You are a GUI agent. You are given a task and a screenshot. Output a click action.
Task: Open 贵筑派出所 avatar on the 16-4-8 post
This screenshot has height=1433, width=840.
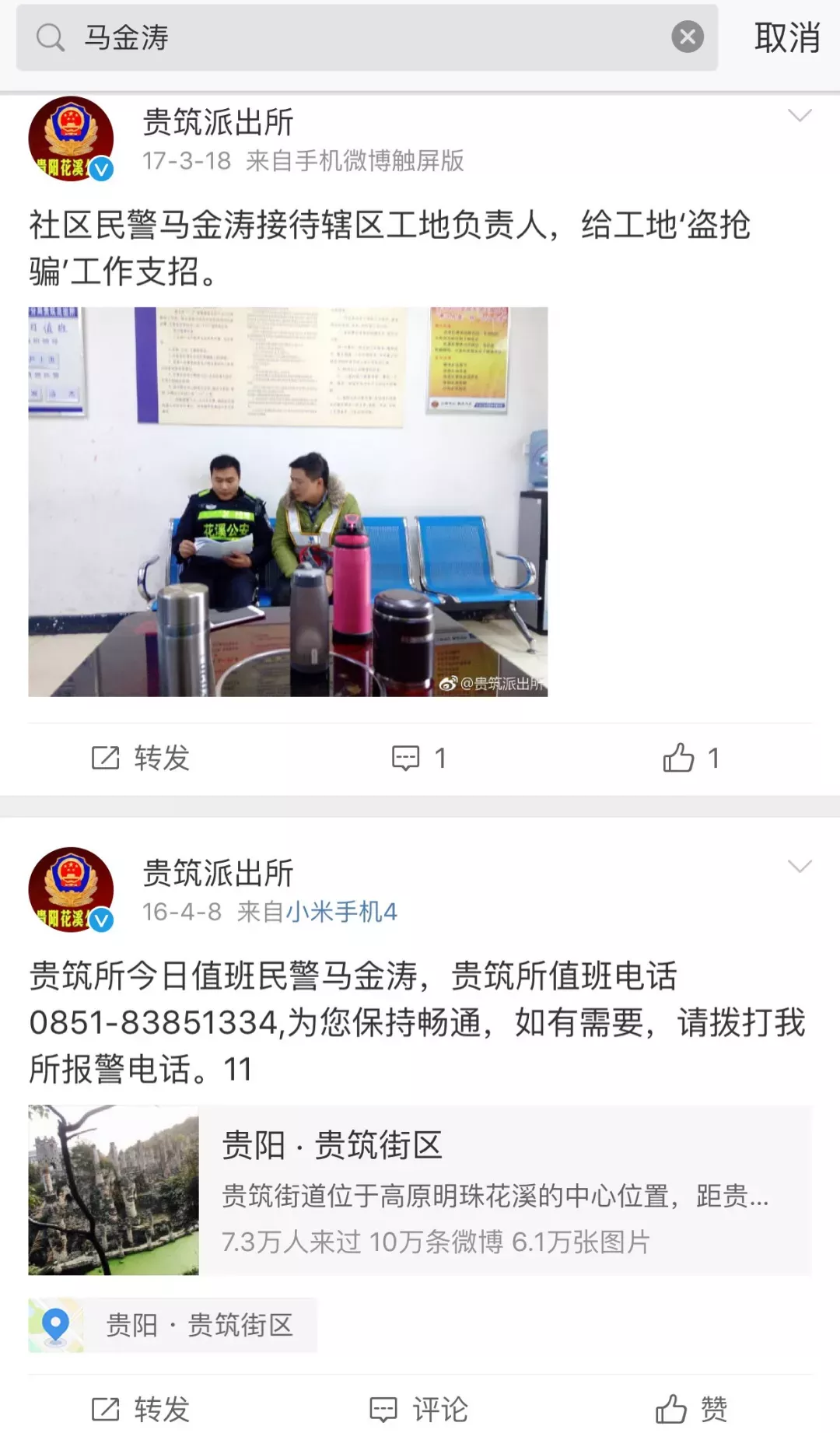pos(71,889)
